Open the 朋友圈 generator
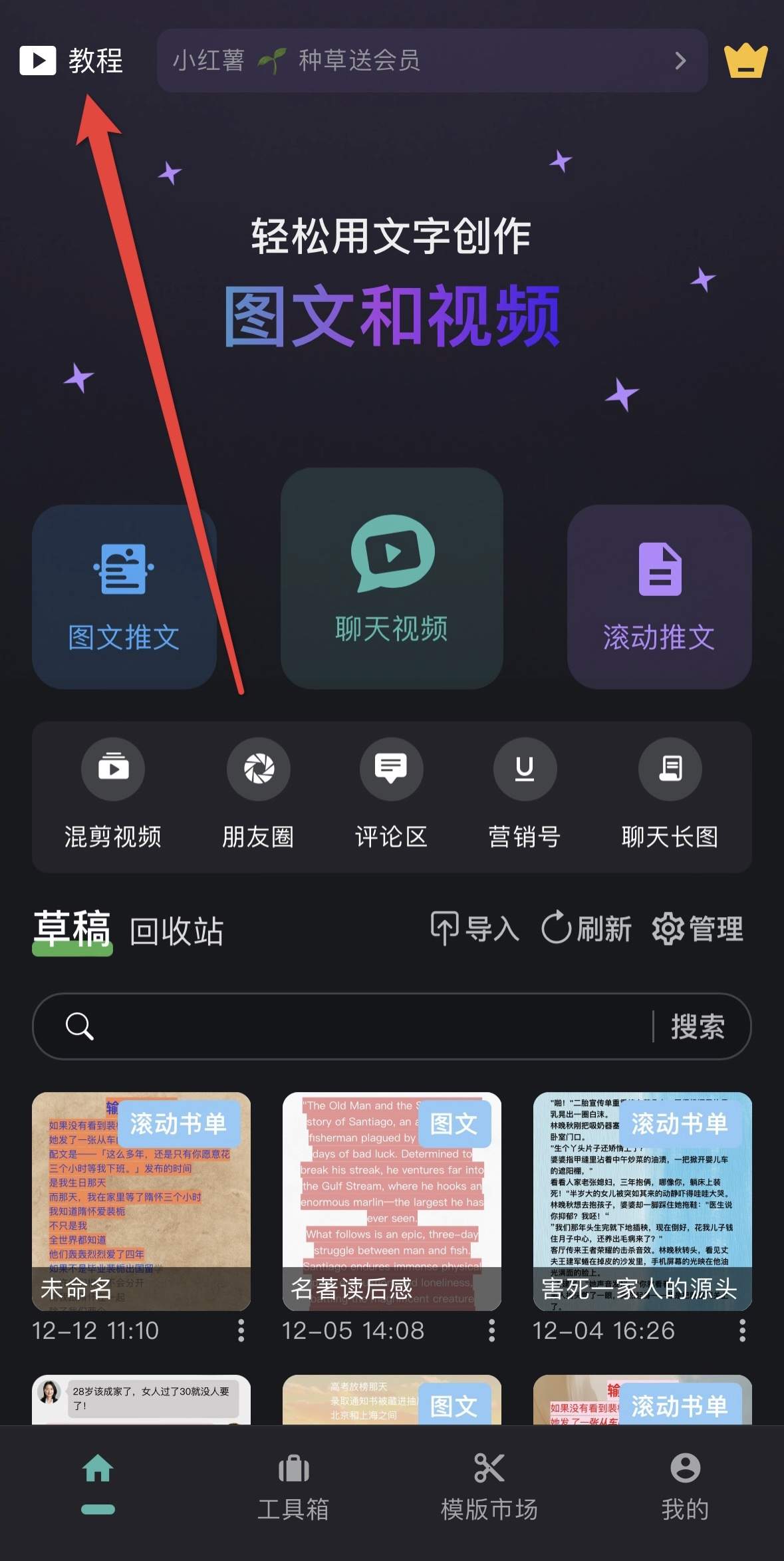Viewport: 784px width, 1561px height. pos(259,793)
